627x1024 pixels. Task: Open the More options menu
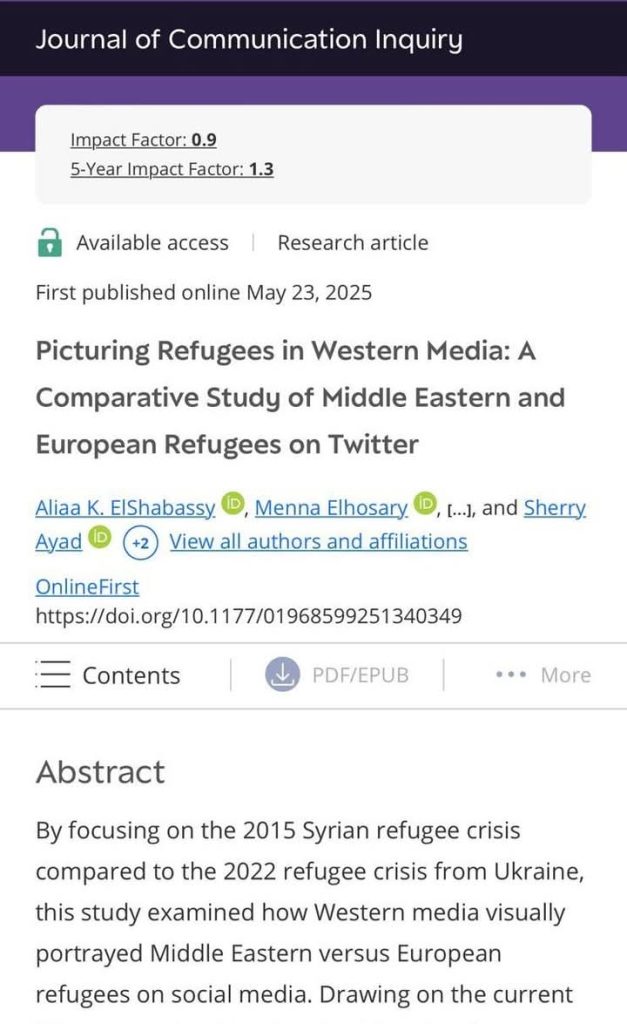tap(543, 675)
